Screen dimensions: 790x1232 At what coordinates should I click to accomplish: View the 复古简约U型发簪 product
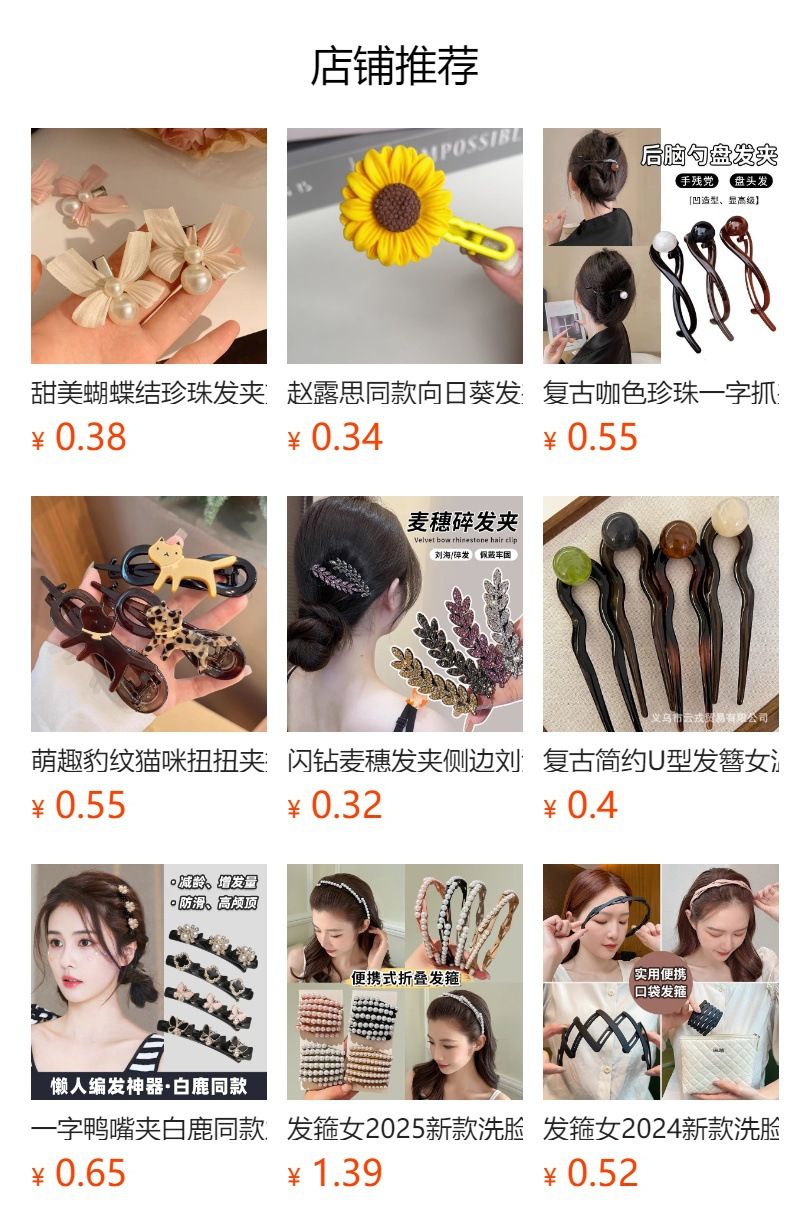click(661, 661)
